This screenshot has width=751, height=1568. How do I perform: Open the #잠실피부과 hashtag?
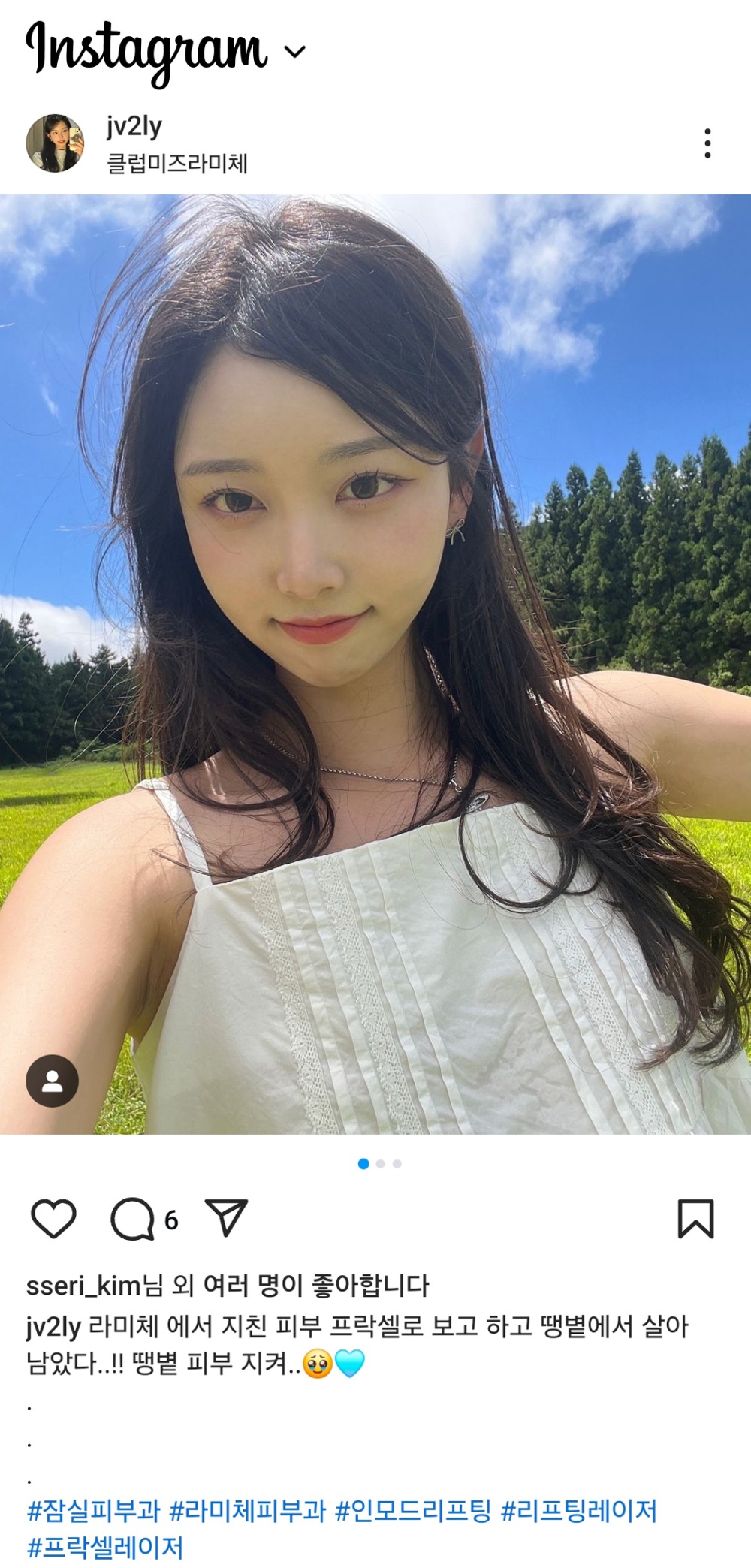(x=94, y=1510)
